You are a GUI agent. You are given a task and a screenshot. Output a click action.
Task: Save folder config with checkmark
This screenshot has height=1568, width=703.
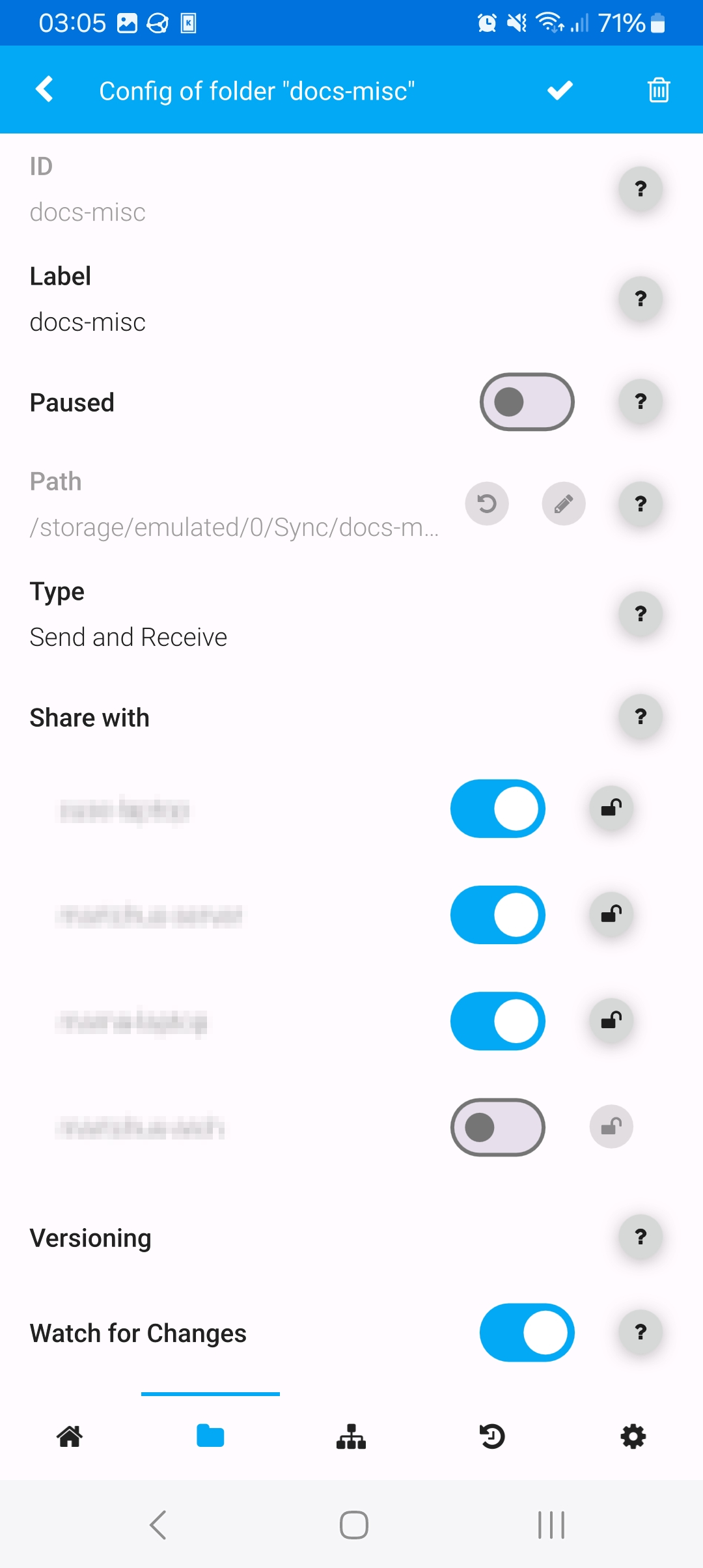coord(560,90)
